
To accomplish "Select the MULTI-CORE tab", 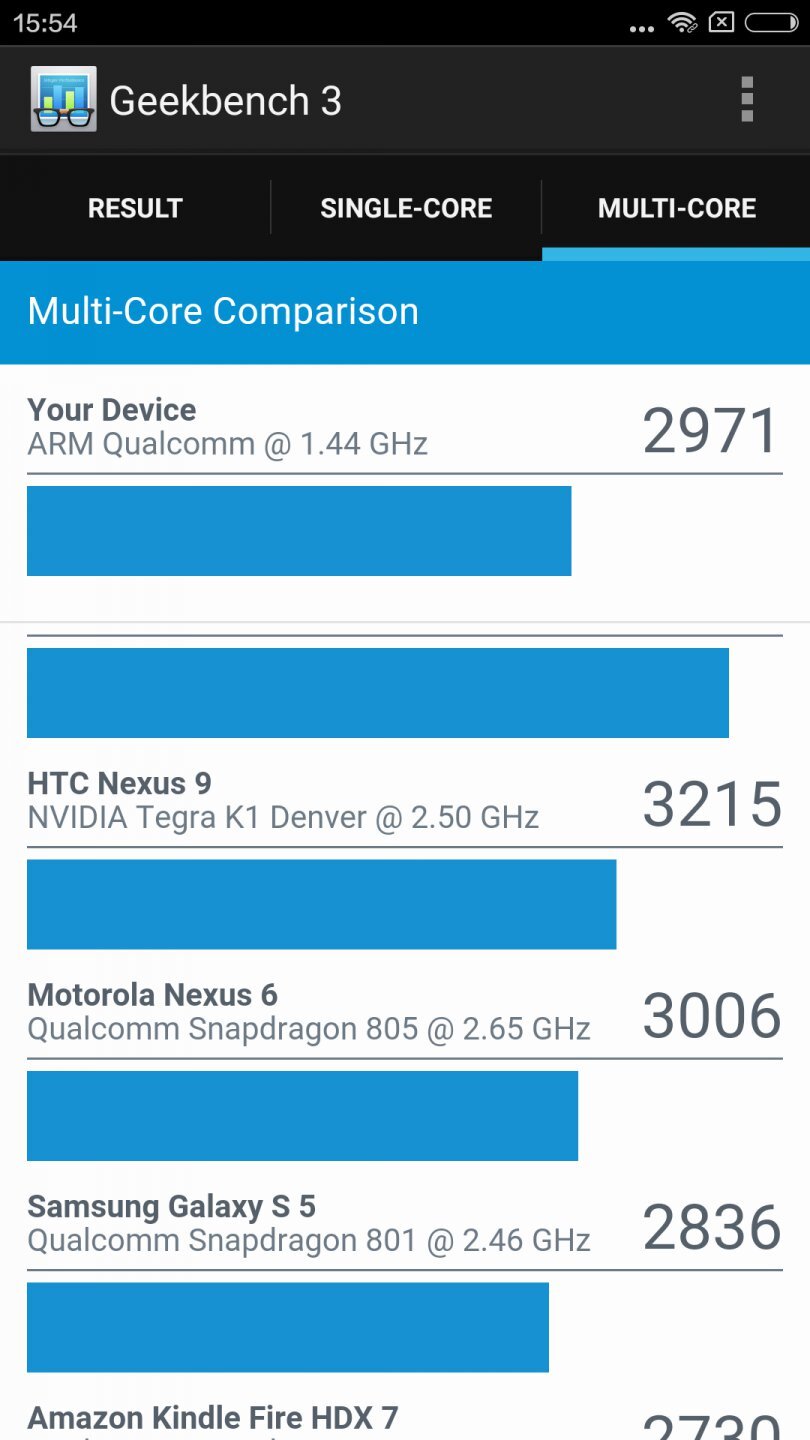I will (x=677, y=208).
